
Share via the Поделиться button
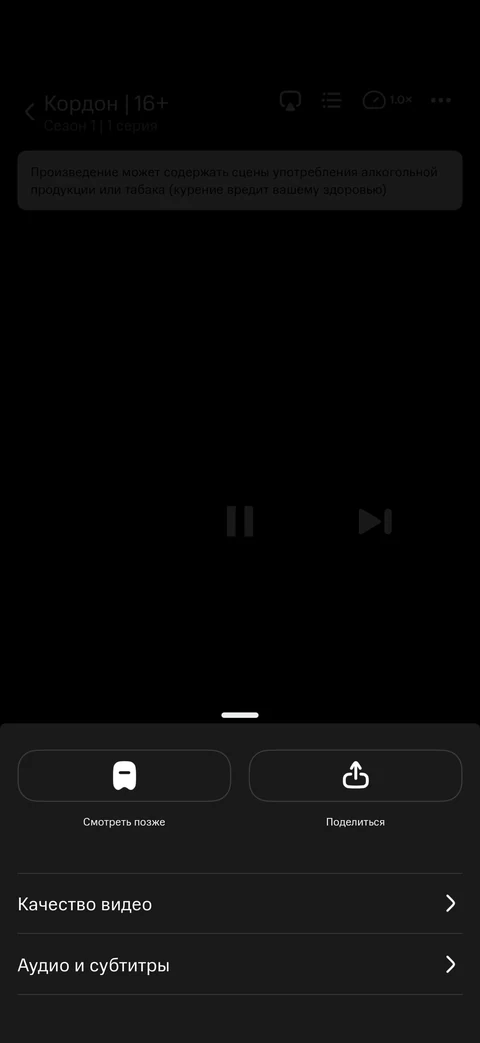point(355,776)
